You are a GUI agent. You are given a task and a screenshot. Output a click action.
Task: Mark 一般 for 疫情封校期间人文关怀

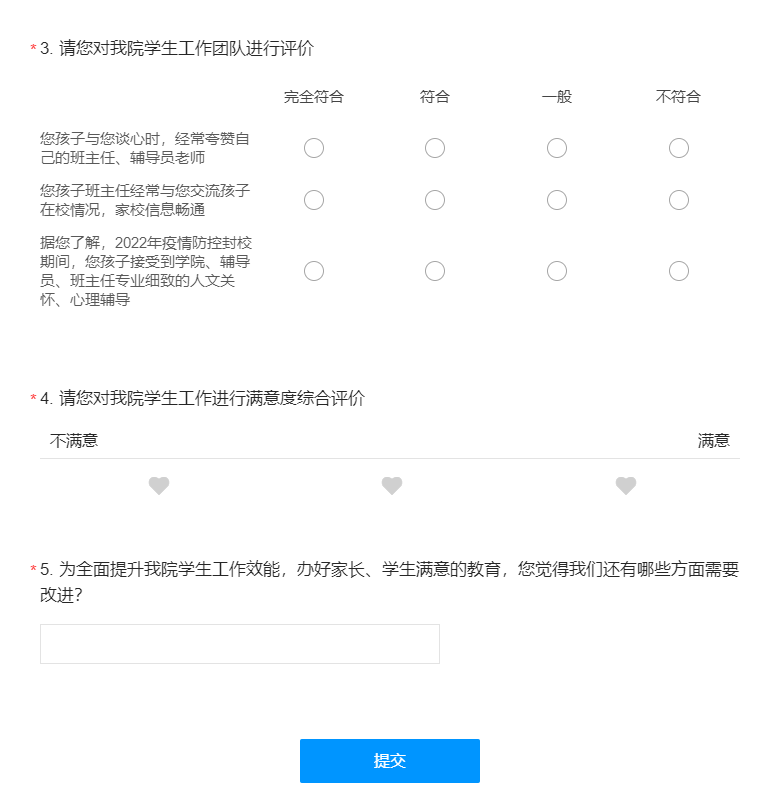click(x=557, y=271)
